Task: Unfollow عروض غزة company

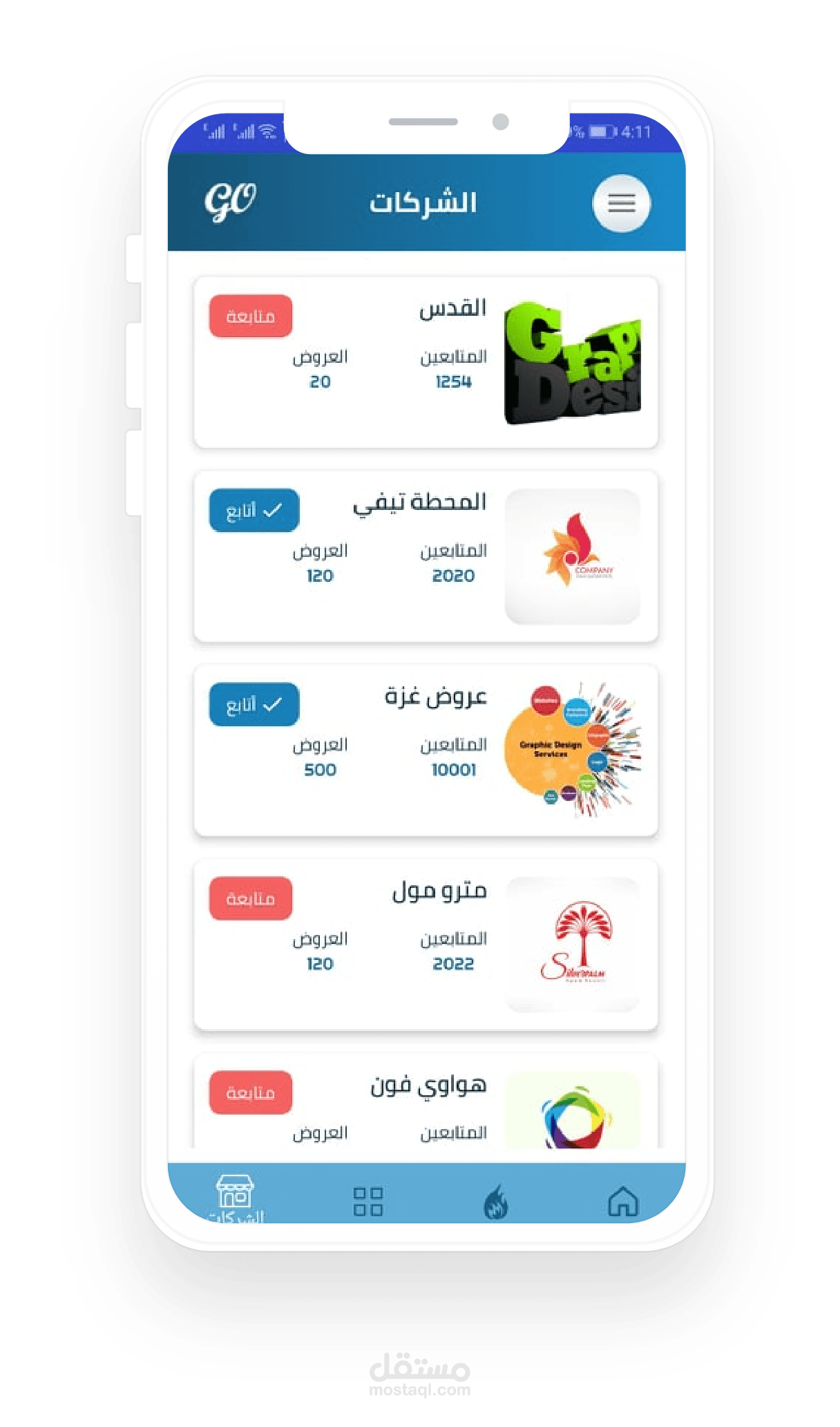Action: tap(254, 705)
